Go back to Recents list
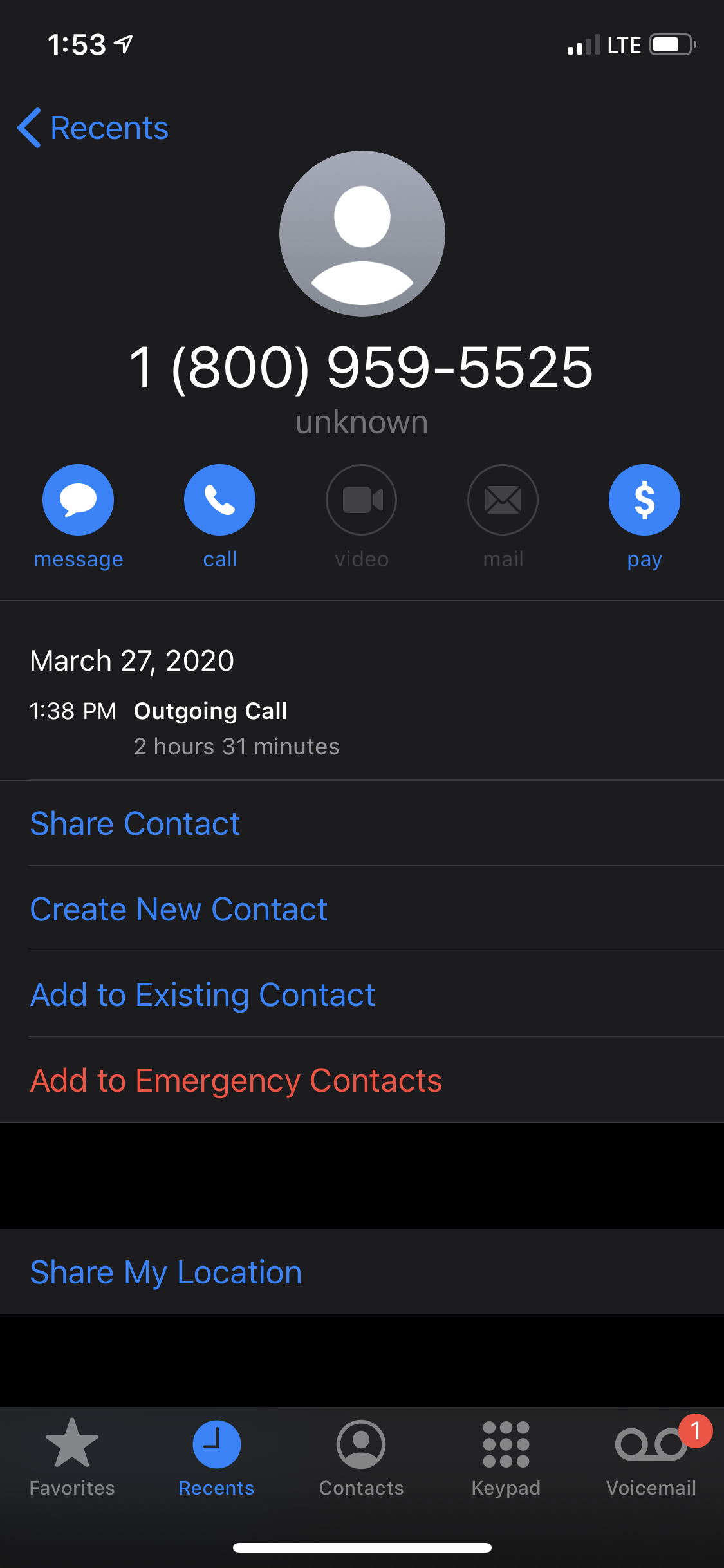The image size is (724, 1568). pos(93,128)
